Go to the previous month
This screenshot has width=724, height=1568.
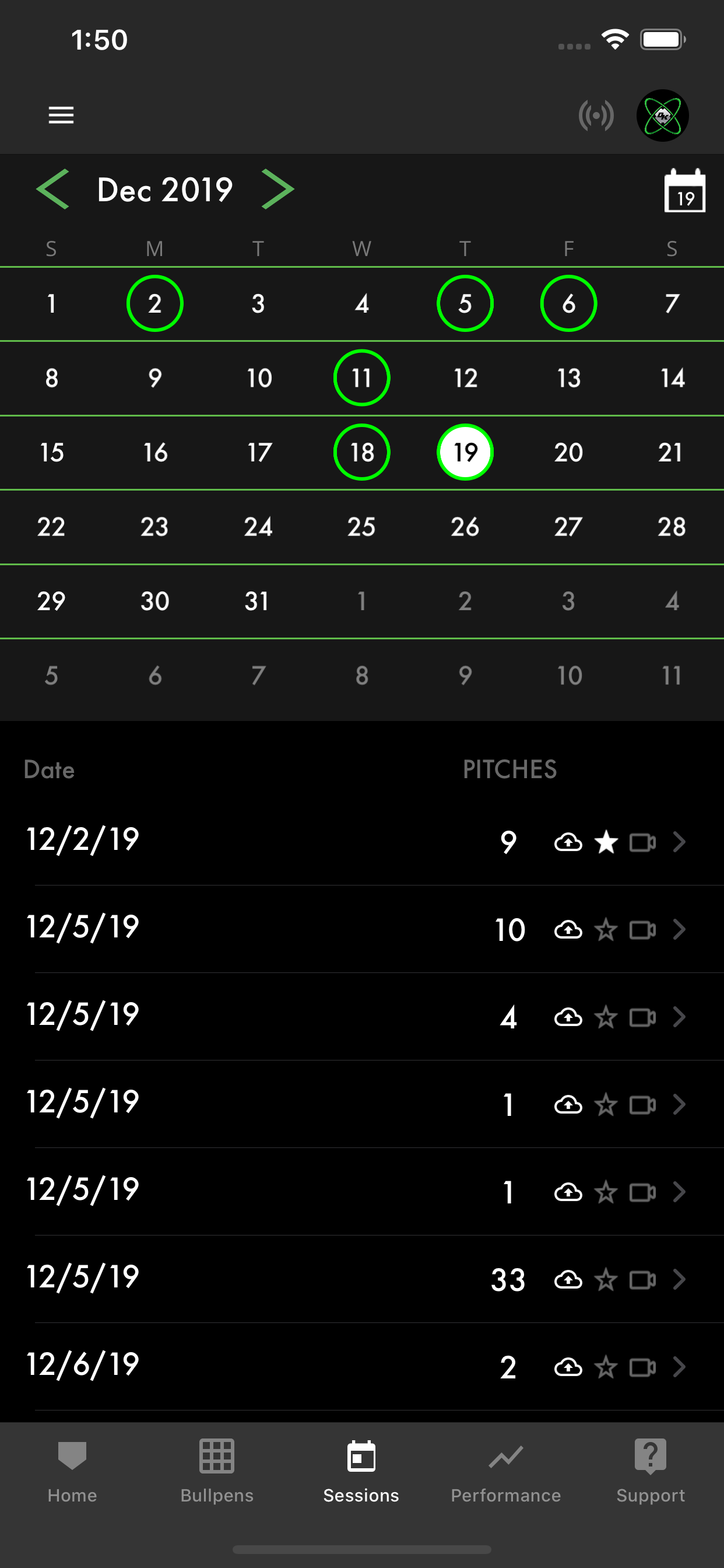click(53, 190)
